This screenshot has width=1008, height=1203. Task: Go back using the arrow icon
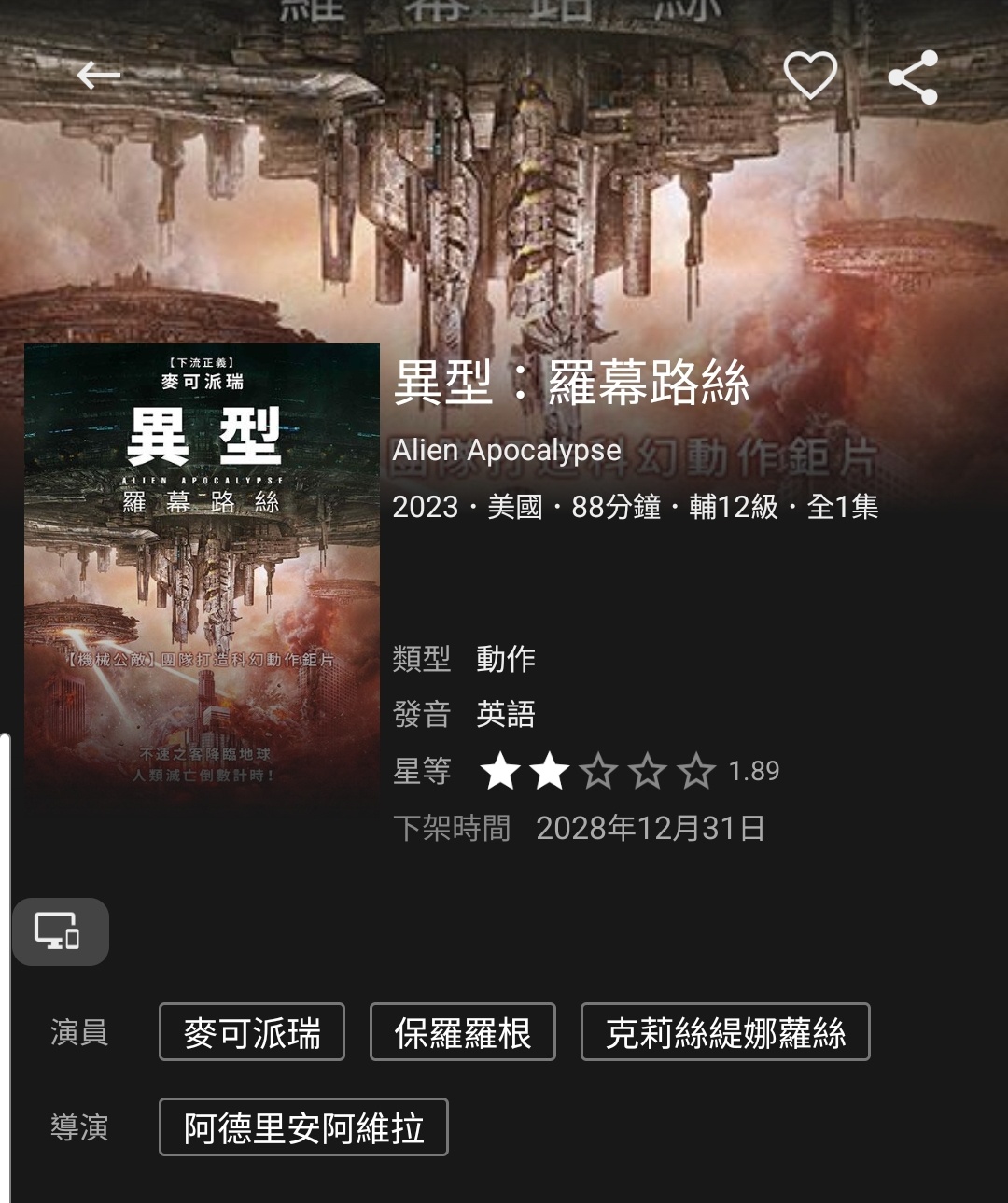pos(99,76)
